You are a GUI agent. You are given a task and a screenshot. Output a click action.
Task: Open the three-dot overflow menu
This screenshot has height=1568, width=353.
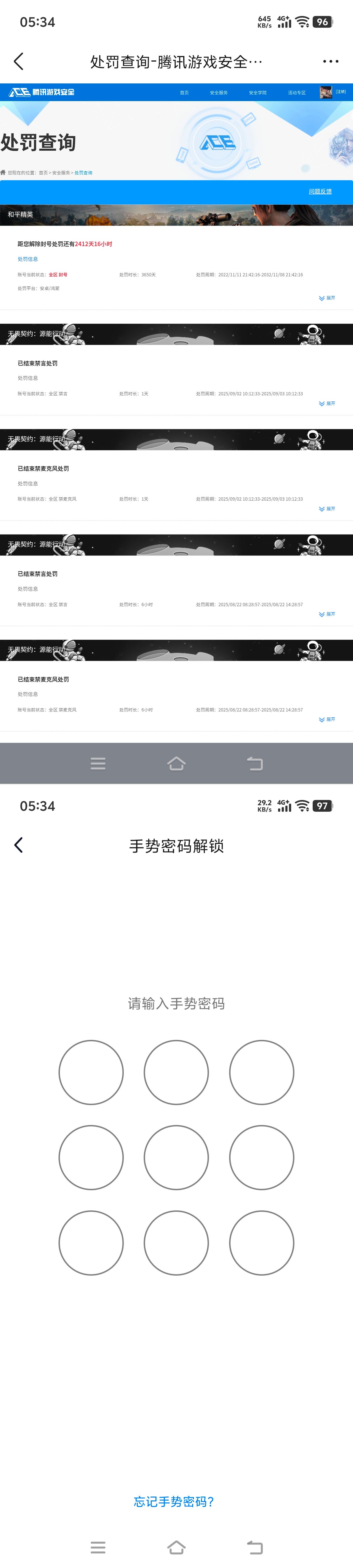tap(331, 62)
